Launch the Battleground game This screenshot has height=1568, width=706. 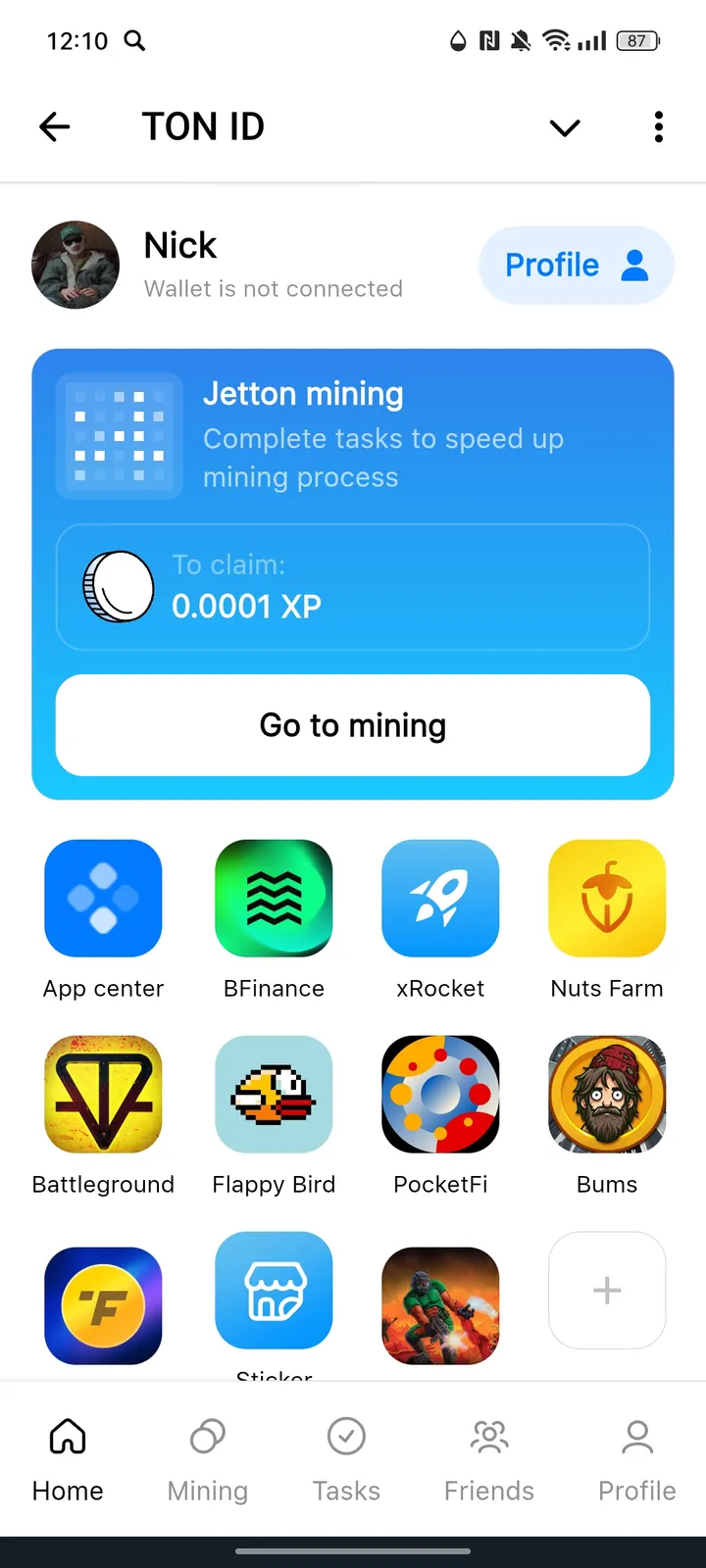[x=103, y=1095]
